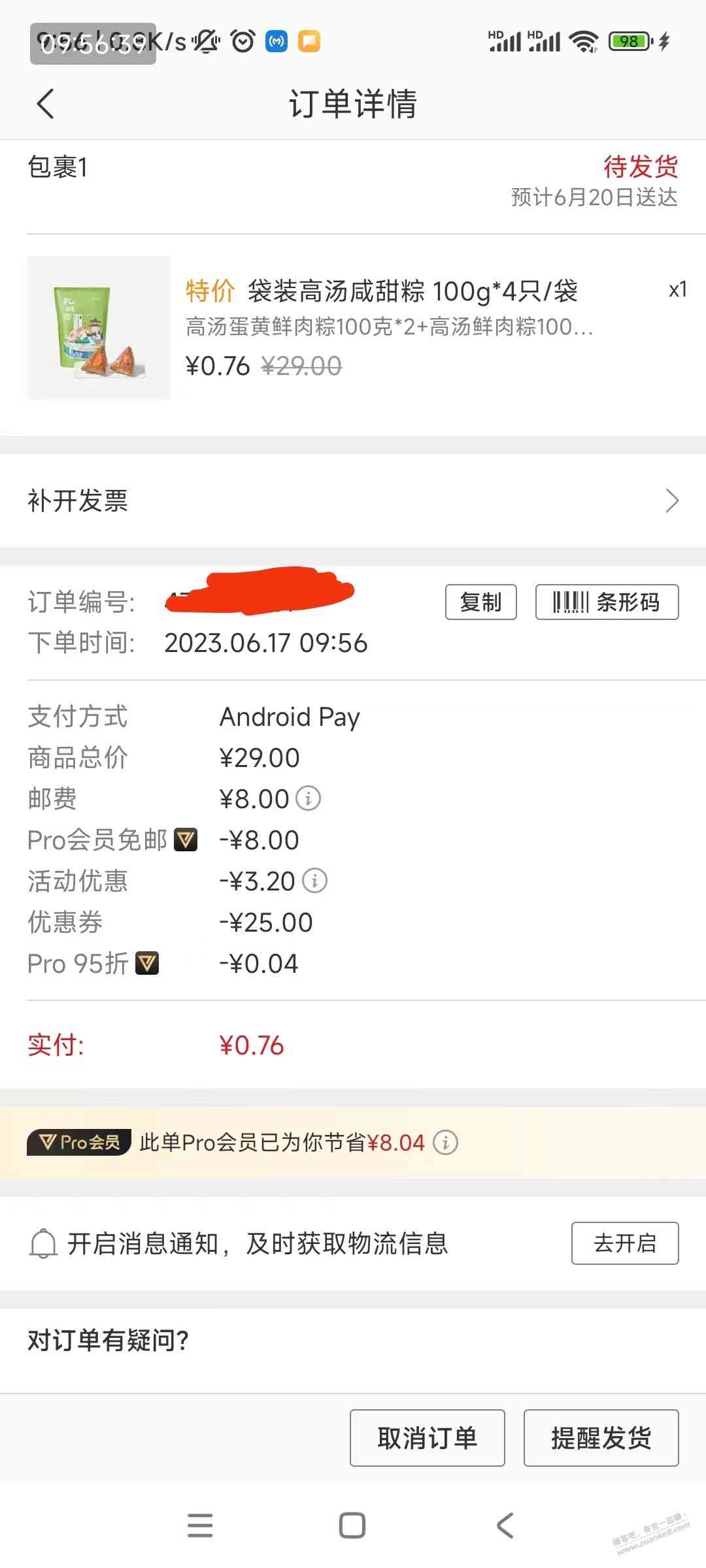The height and width of the screenshot is (1568, 706).
Task: Go to the system home screen
Action: click(352, 1526)
